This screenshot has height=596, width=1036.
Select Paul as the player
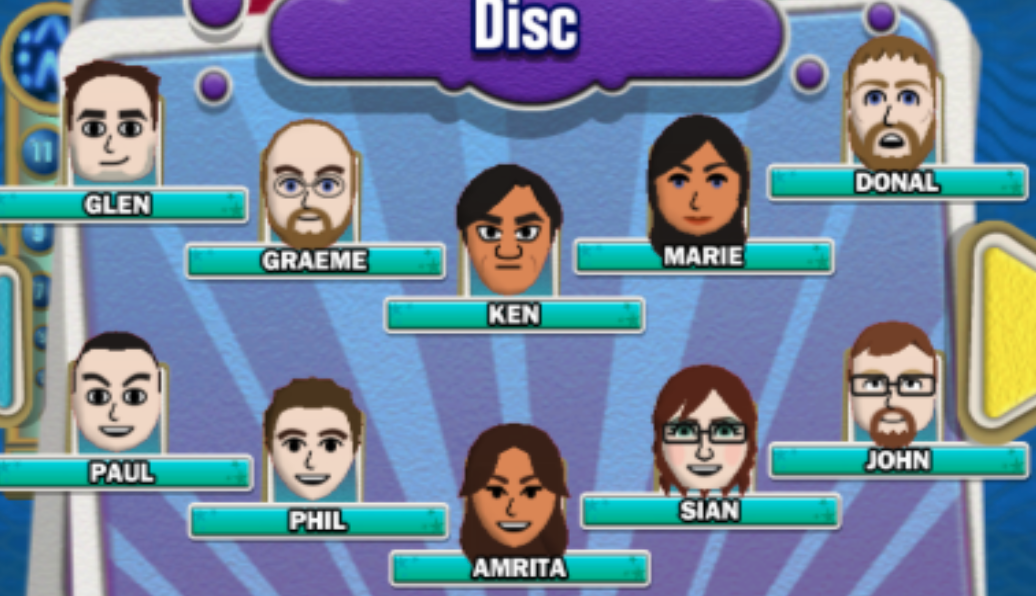(x=116, y=397)
